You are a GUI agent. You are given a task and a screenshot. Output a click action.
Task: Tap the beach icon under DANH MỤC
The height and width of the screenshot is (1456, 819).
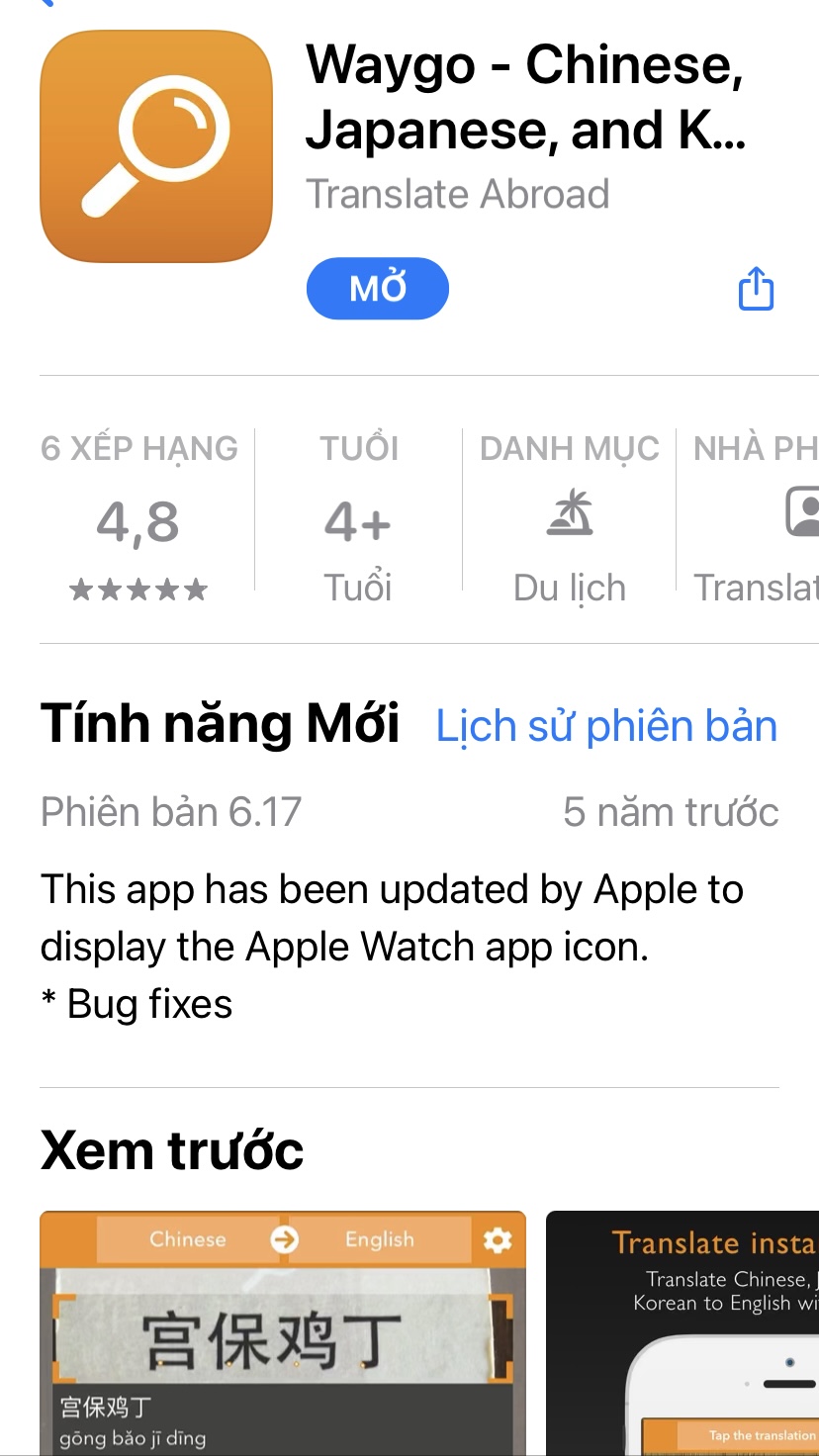click(570, 513)
